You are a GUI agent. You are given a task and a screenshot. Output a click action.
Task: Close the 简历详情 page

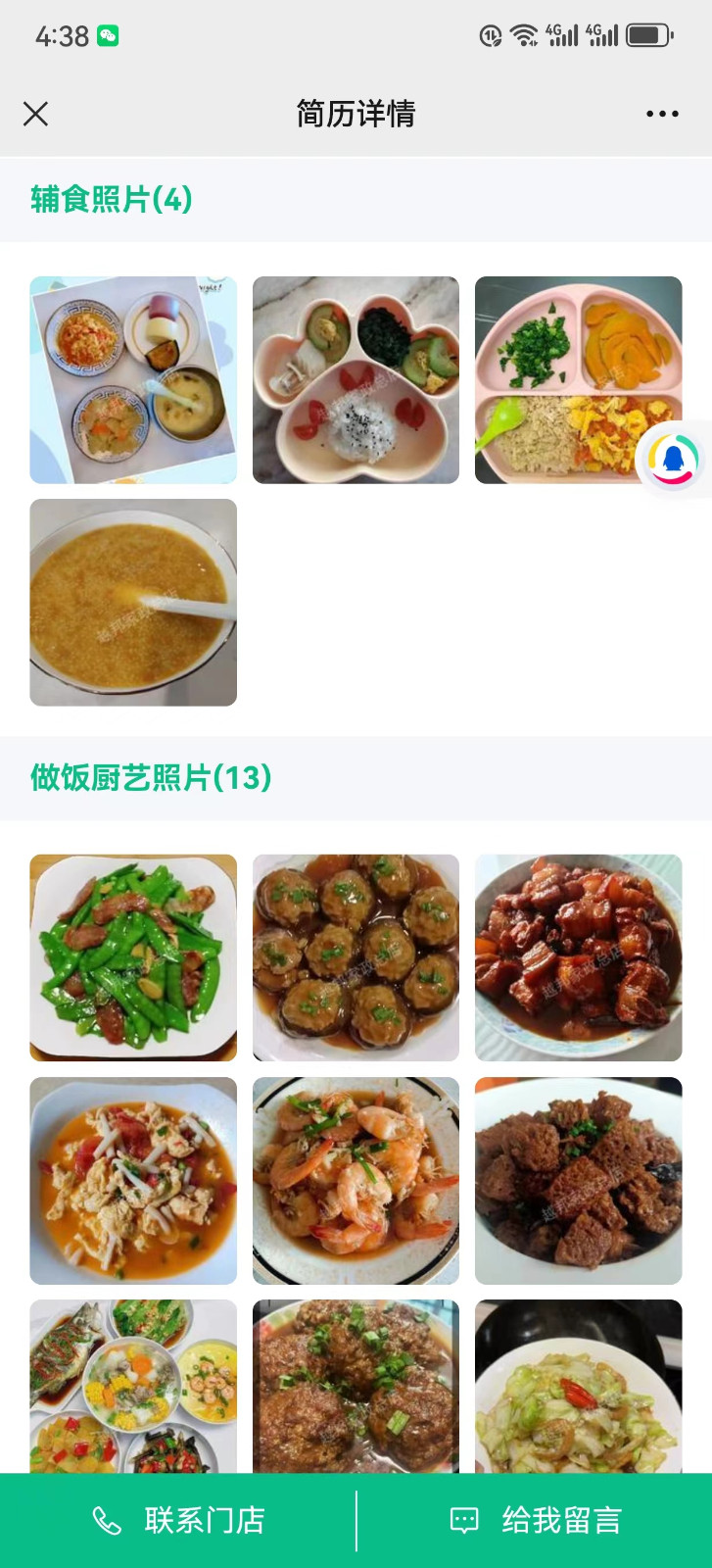36,115
